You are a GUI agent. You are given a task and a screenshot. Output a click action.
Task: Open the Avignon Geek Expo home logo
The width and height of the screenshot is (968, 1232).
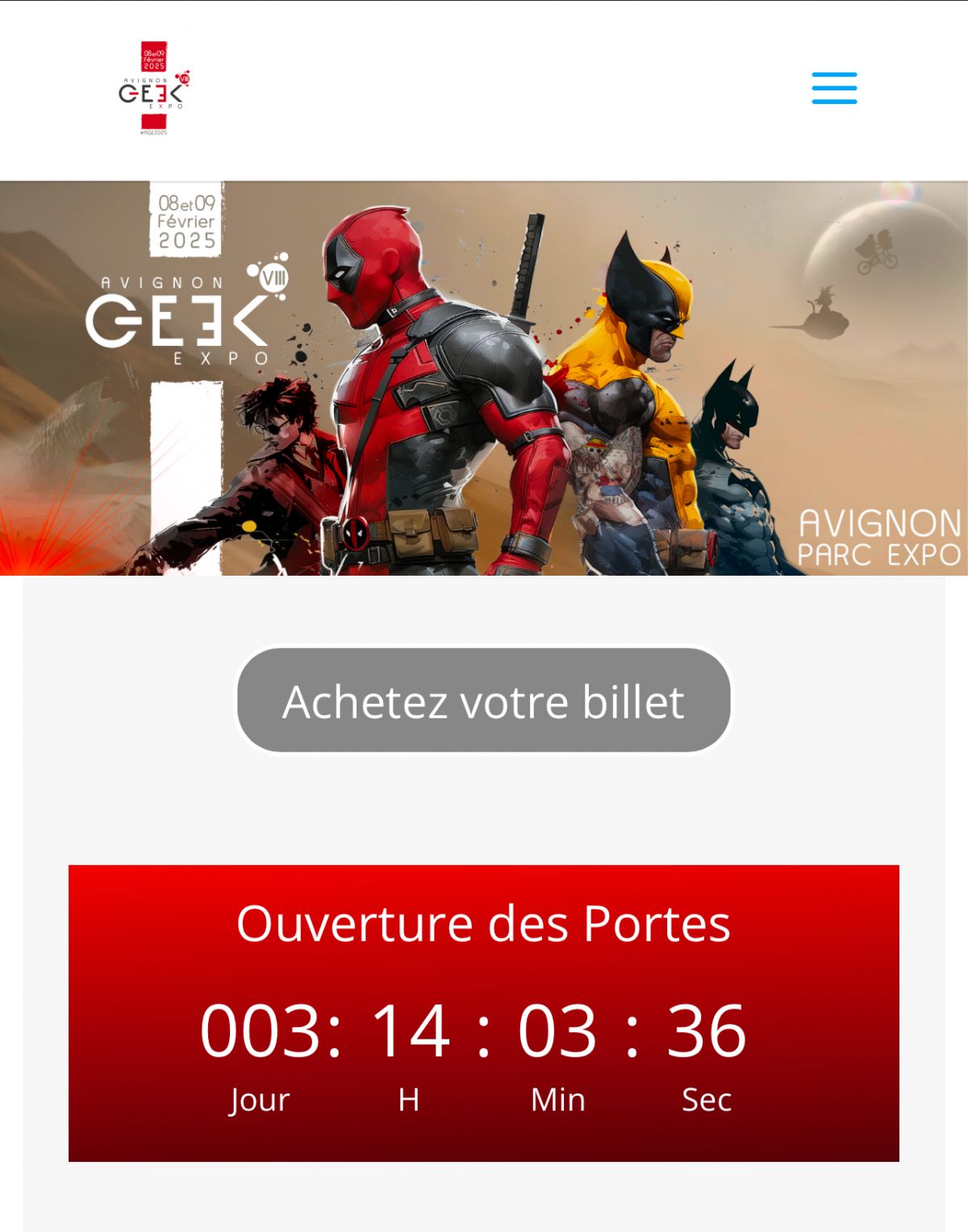click(153, 89)
